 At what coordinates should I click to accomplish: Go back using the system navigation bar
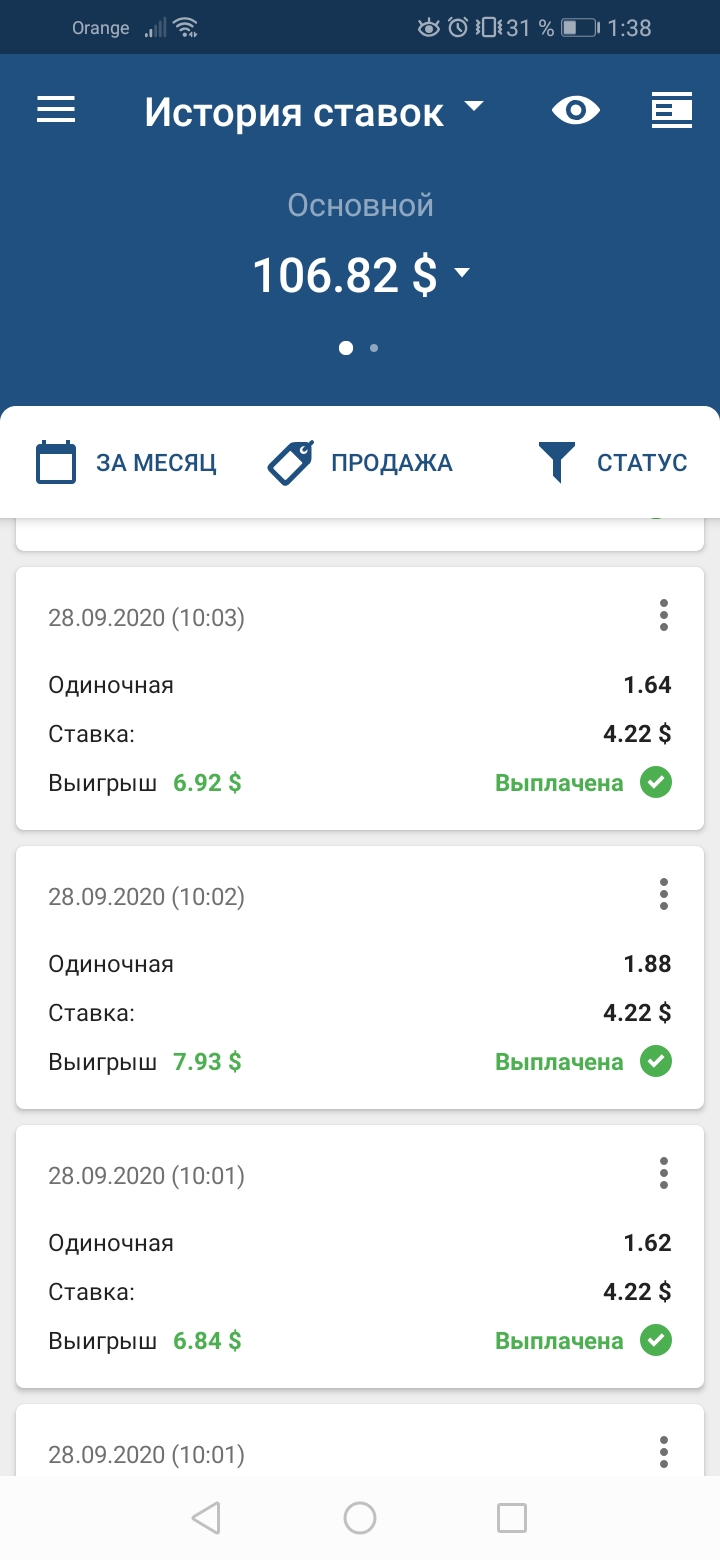point(206,1518)
